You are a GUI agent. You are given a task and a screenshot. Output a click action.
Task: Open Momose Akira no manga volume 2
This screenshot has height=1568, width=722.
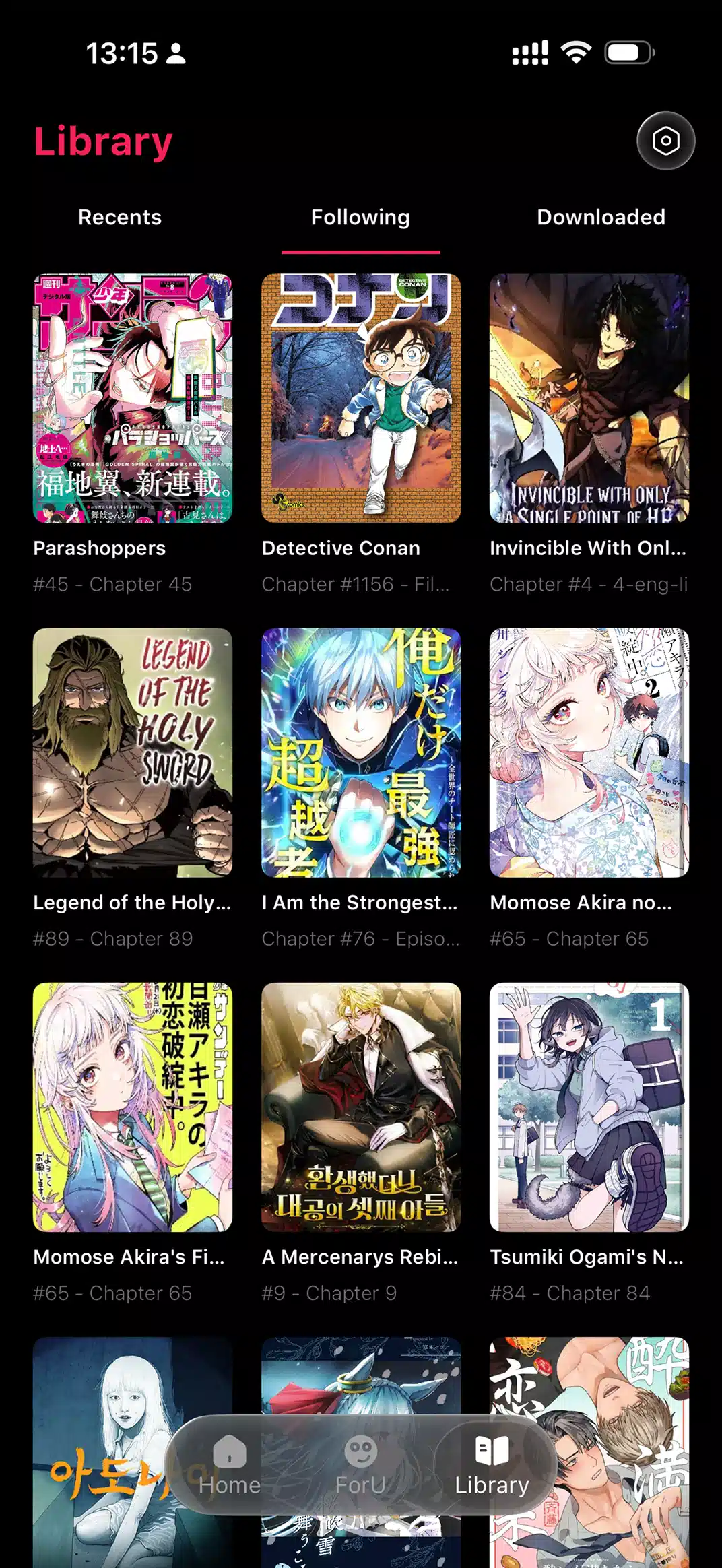pyautogui.click(x=589, y=752)
